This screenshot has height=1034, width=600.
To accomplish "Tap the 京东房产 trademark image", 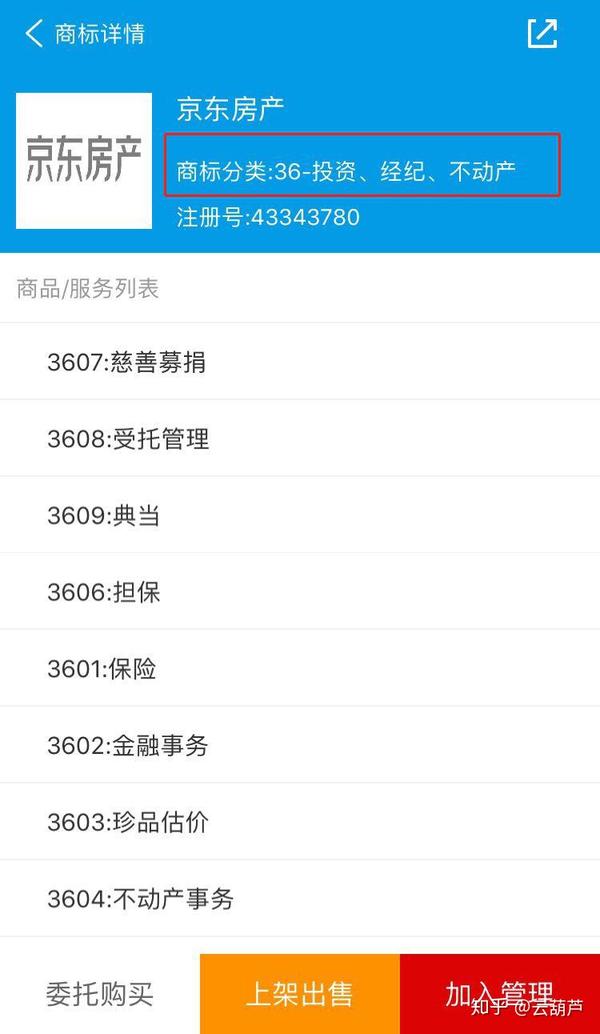I will click(x=84, y=161).
